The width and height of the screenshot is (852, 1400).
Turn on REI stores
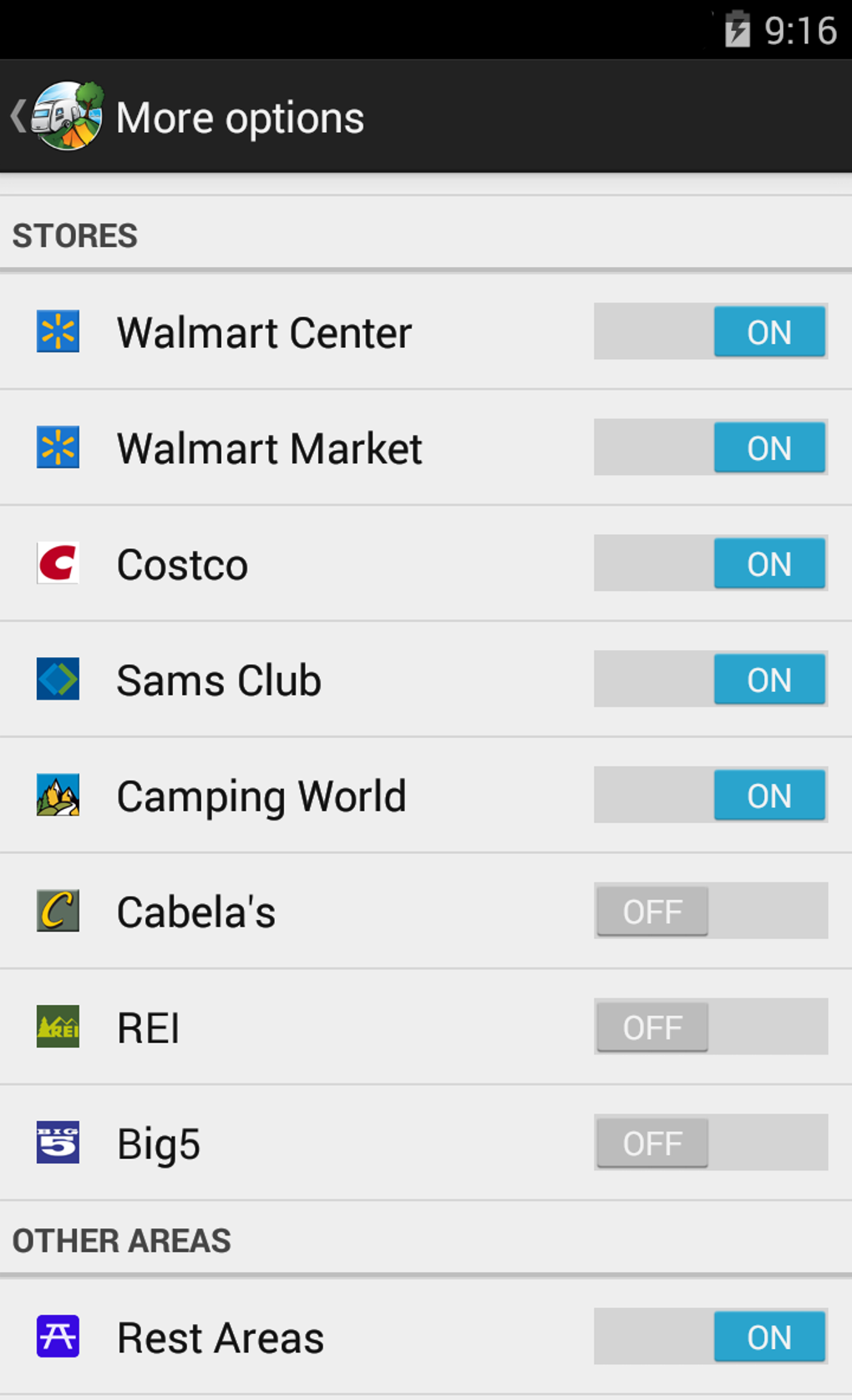[710, 1028]
